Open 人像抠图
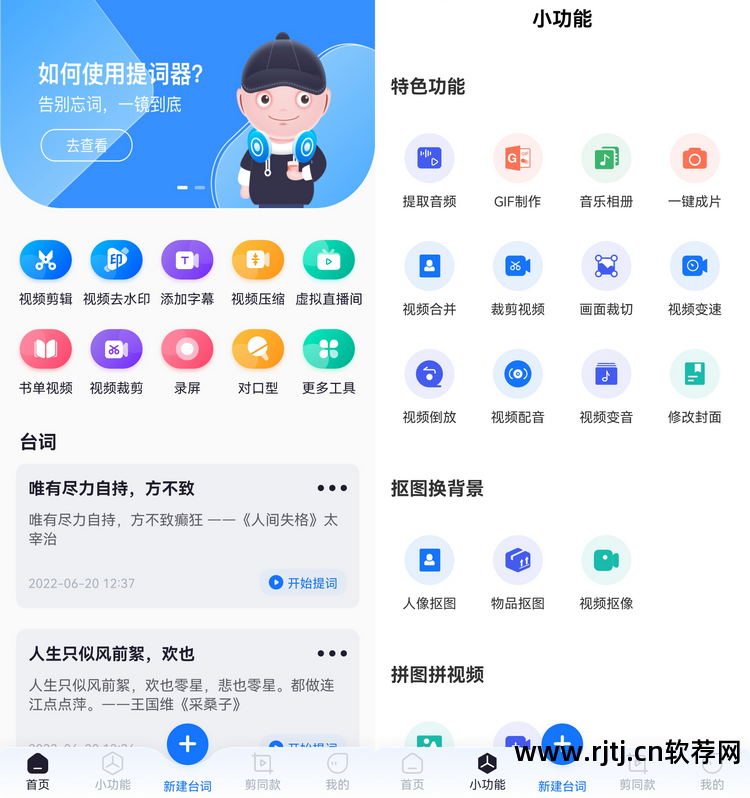Screen dimensions: 750x798 pyautogui.click(x=429, y=560)
